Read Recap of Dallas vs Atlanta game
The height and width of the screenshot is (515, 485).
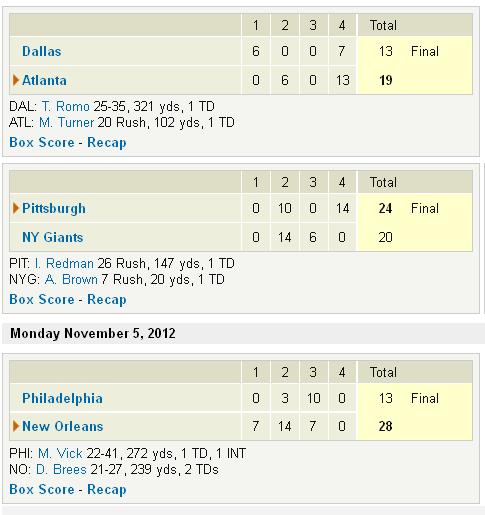pos(107,142)
